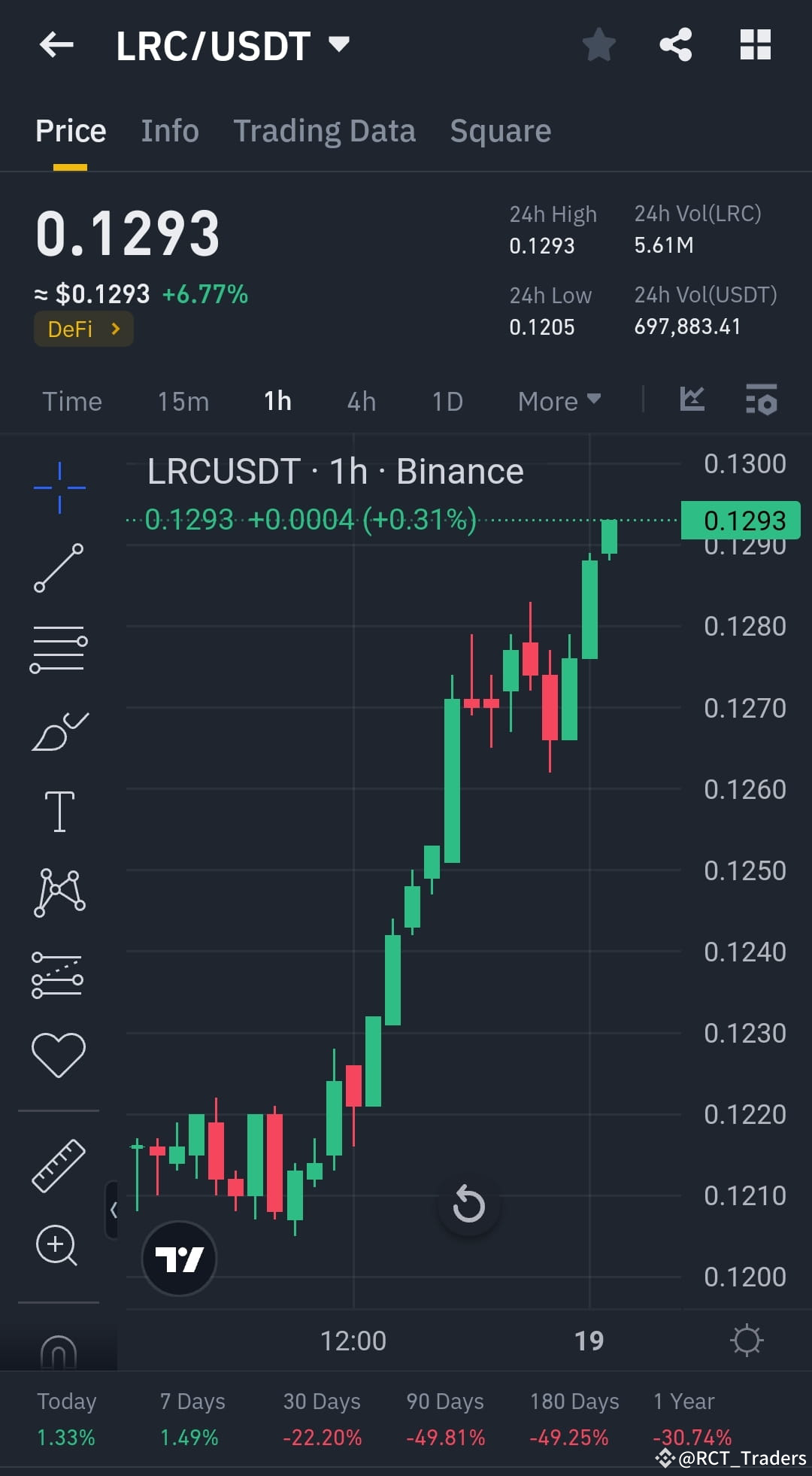Select the trend line drawing tool
This screenshot has height=1476, width=812.
59,568
